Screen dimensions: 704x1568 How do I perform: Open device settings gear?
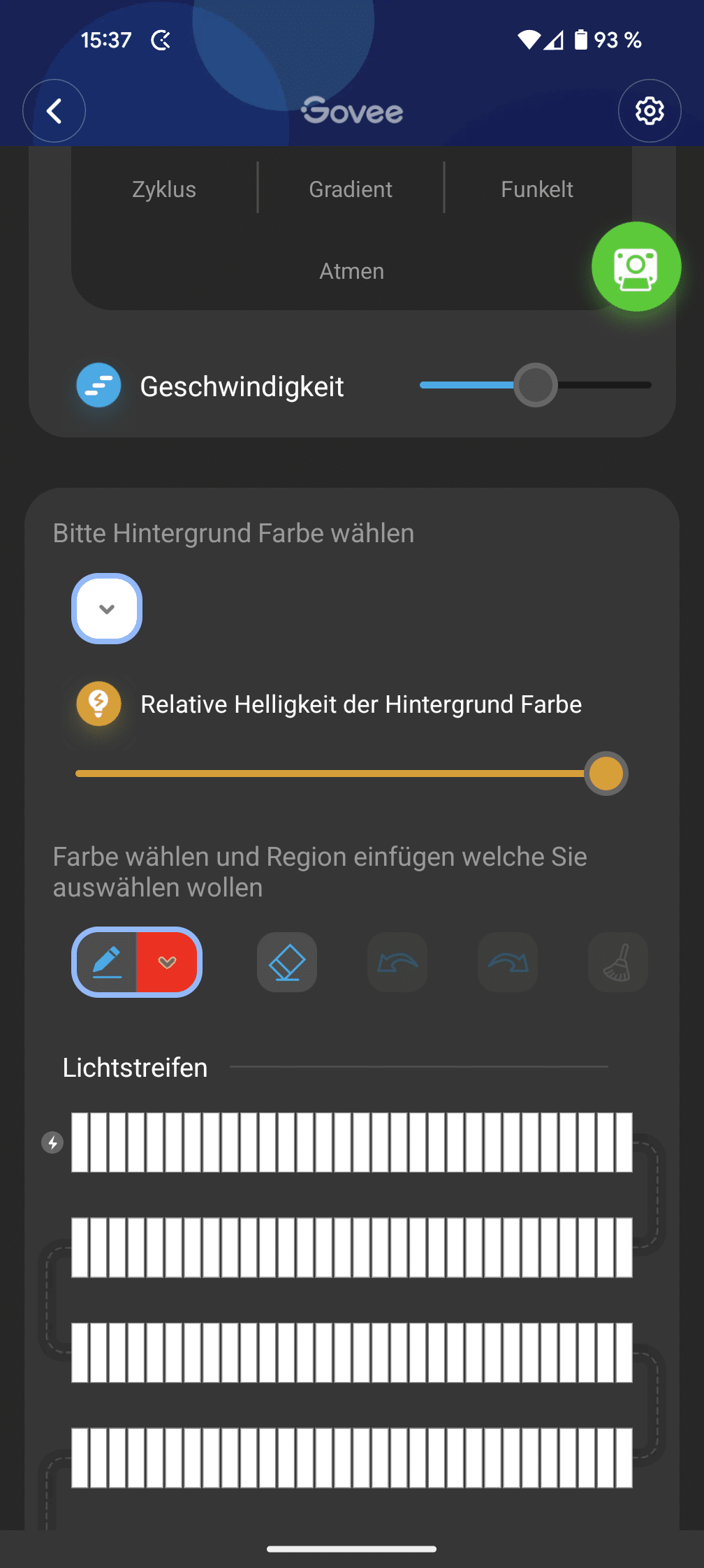pyautogui.click(x=649, y=111)
